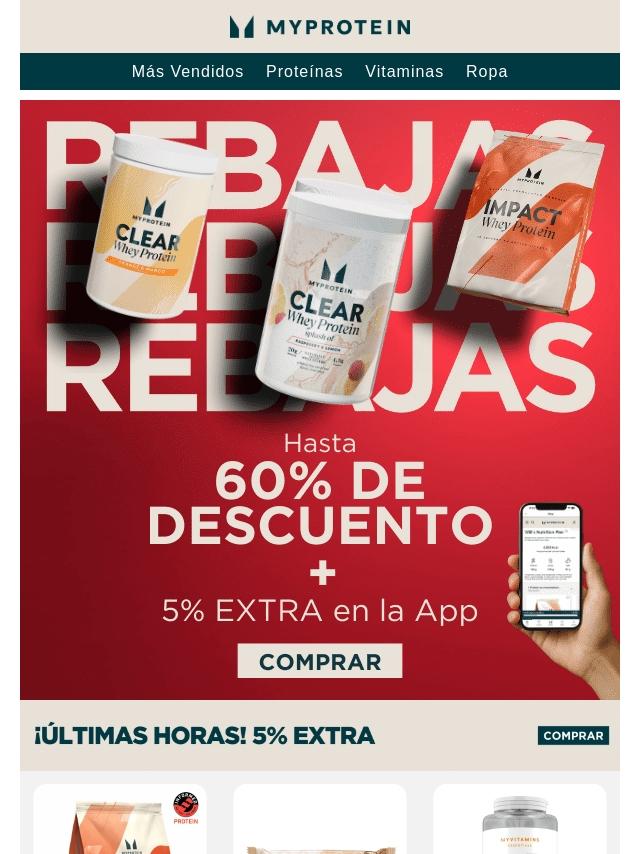Open the middle product card
640x854 pixels.
pyautogui.click(x=320, y=822)
